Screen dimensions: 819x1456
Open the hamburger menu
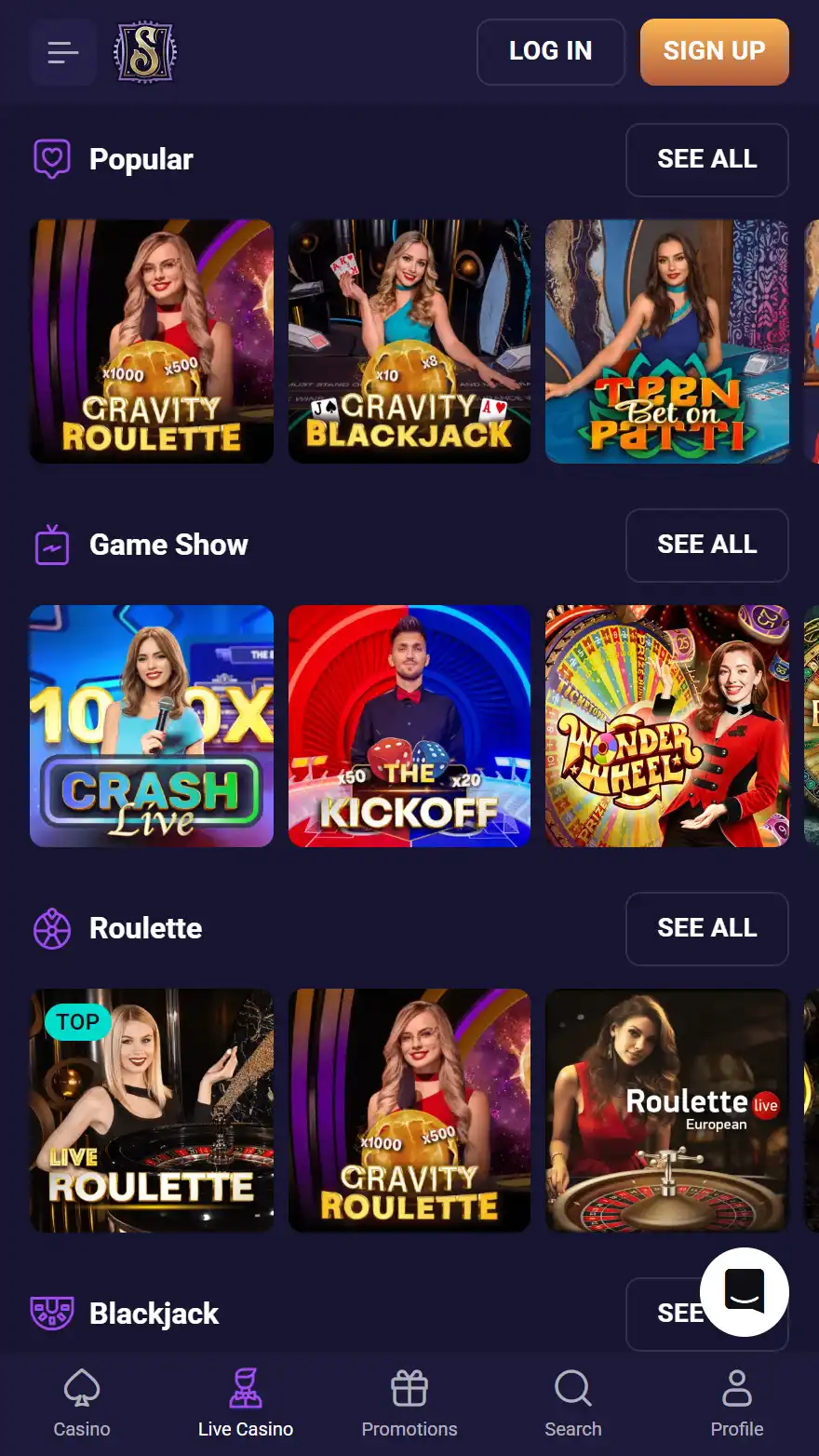tap(62, 52)
